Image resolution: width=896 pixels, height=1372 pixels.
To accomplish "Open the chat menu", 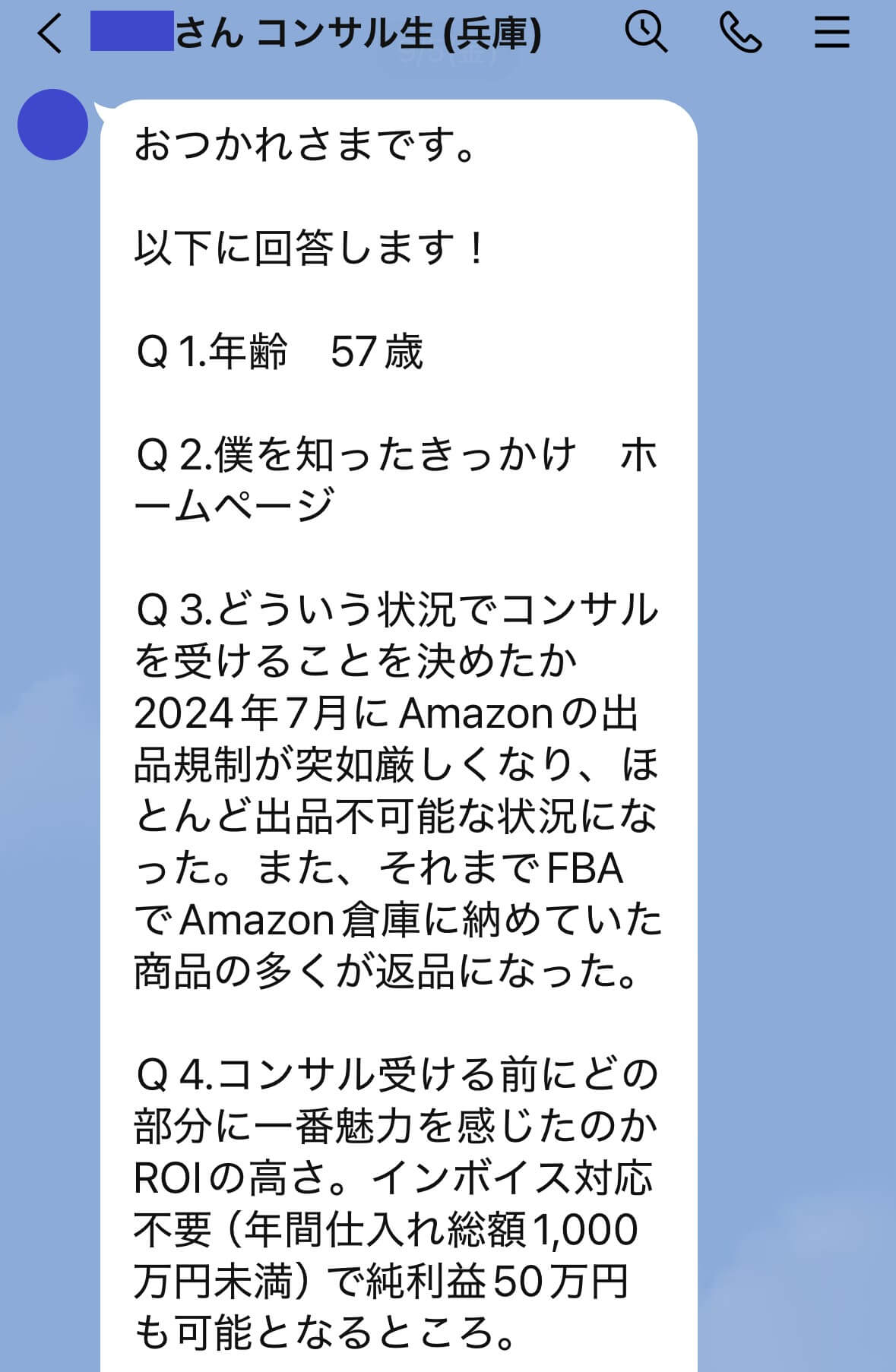I will (x=831, y=33).
